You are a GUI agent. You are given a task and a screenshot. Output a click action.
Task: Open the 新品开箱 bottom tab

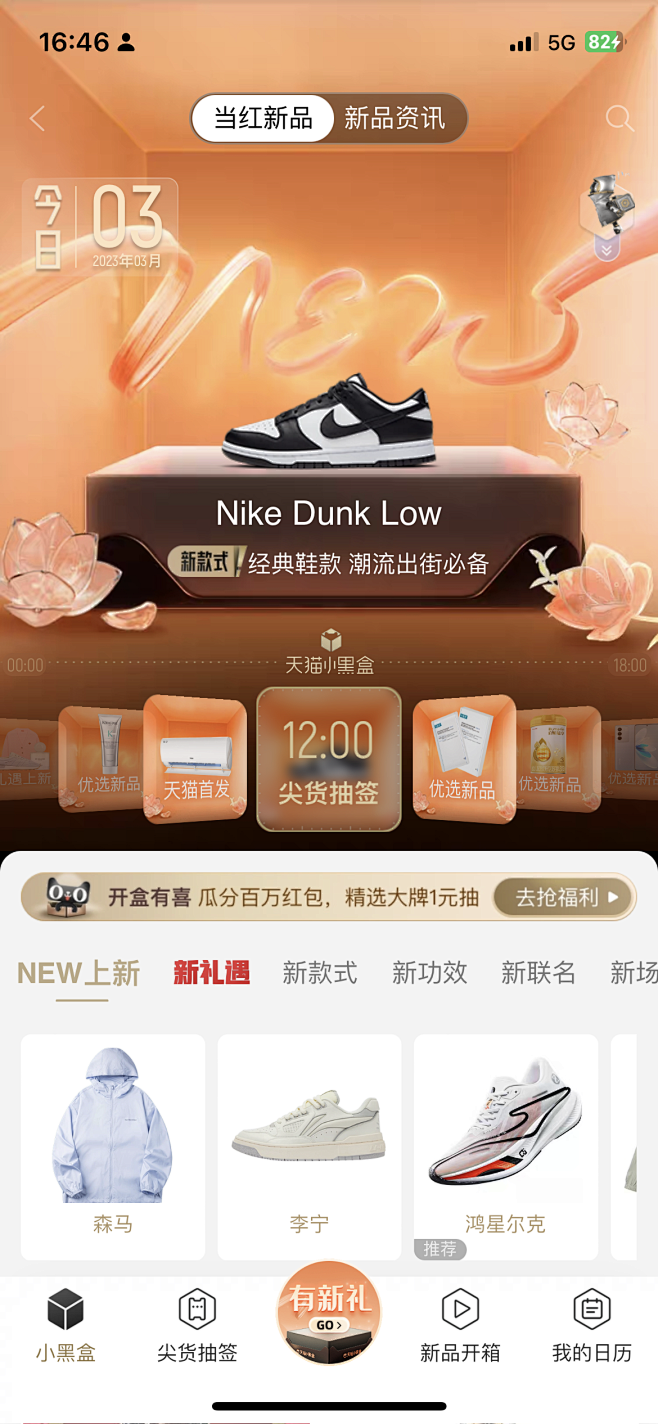[x=460, y=1326]
